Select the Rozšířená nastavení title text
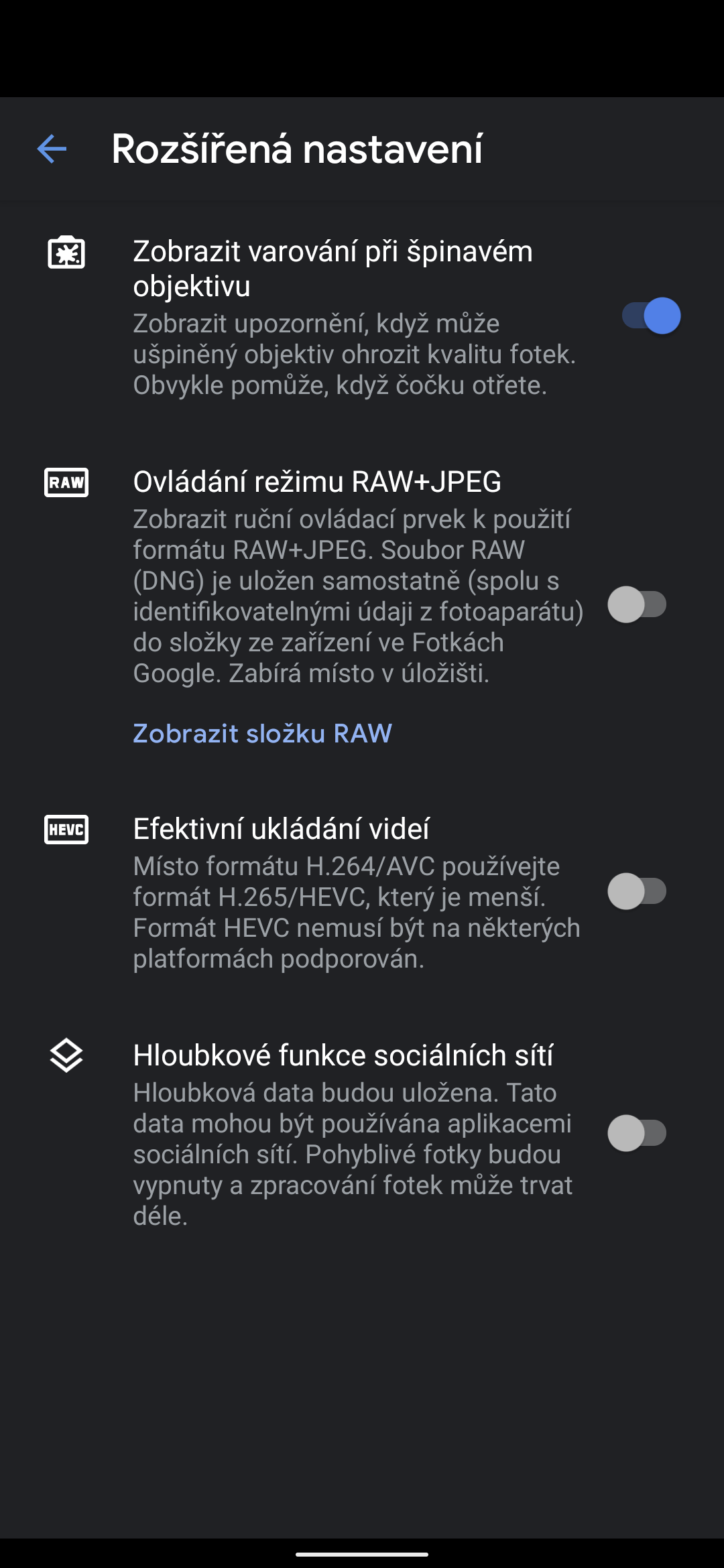724x1568 pixels. [297, 149]
